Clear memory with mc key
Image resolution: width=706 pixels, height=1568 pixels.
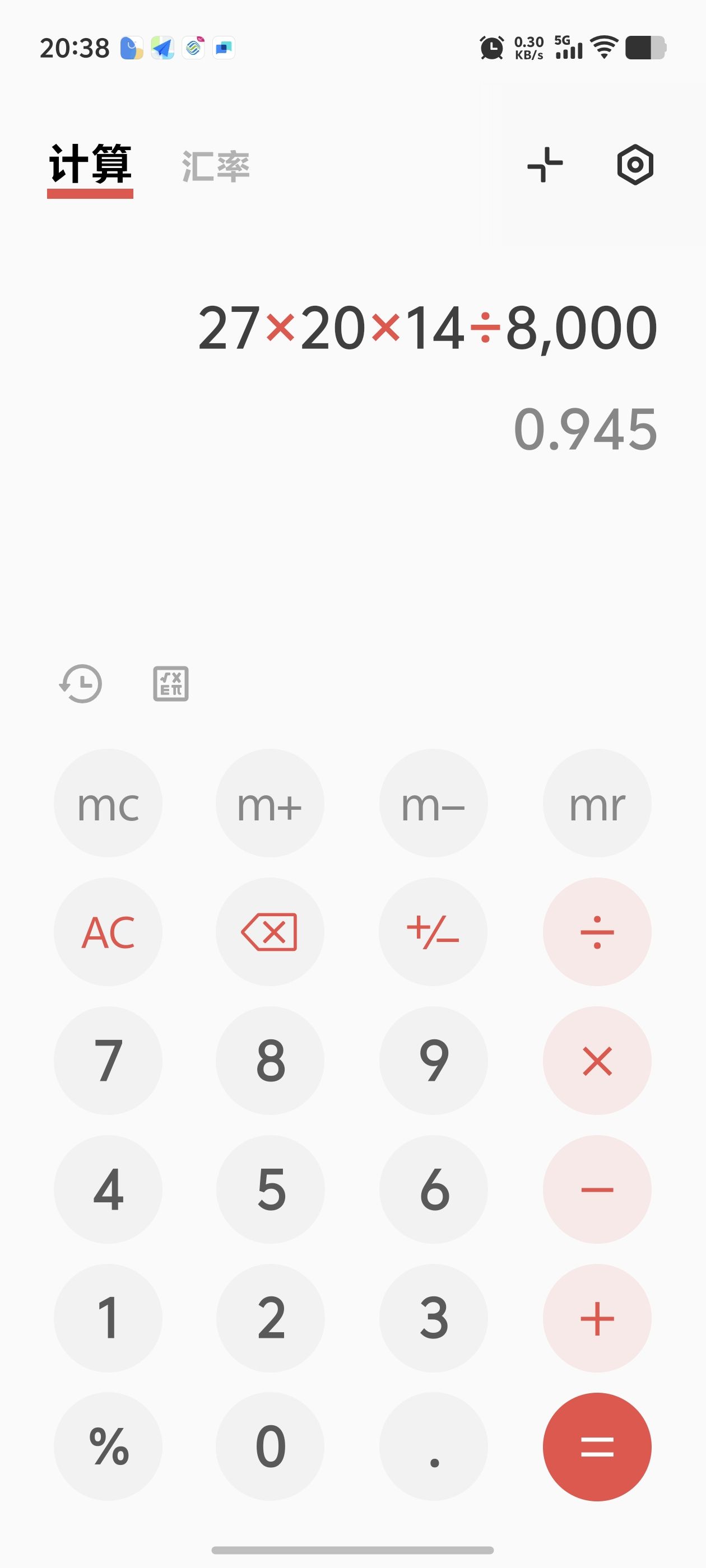[x=108, y=804]
